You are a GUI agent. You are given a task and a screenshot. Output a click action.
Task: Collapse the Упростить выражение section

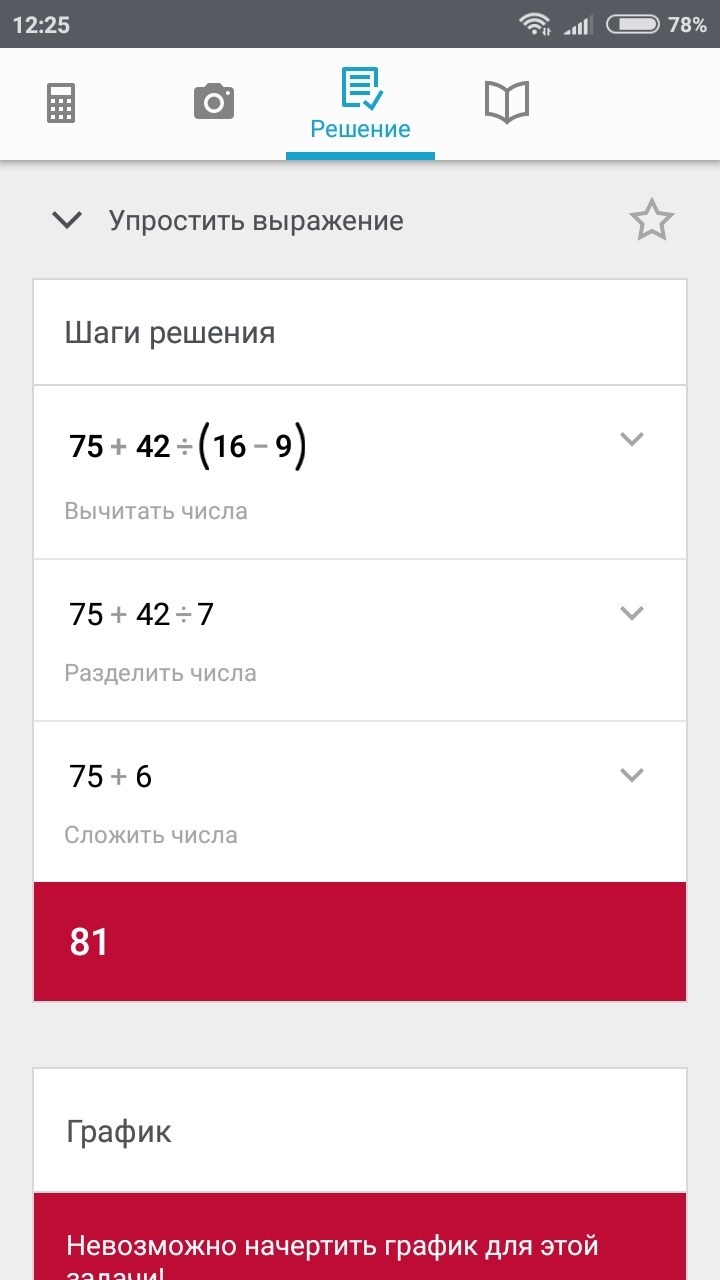[67, 220]
